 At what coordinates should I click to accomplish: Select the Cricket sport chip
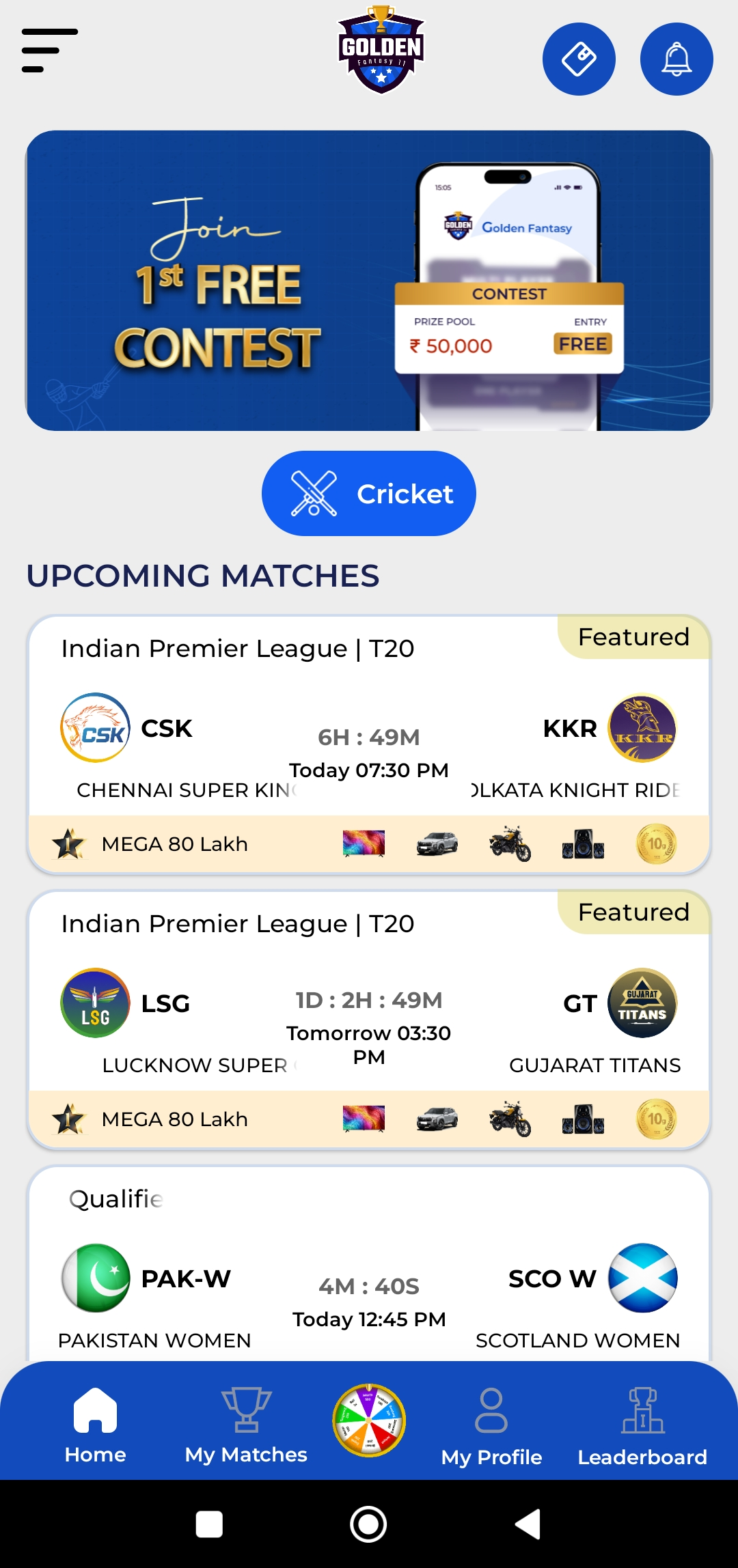coord(369,493)
